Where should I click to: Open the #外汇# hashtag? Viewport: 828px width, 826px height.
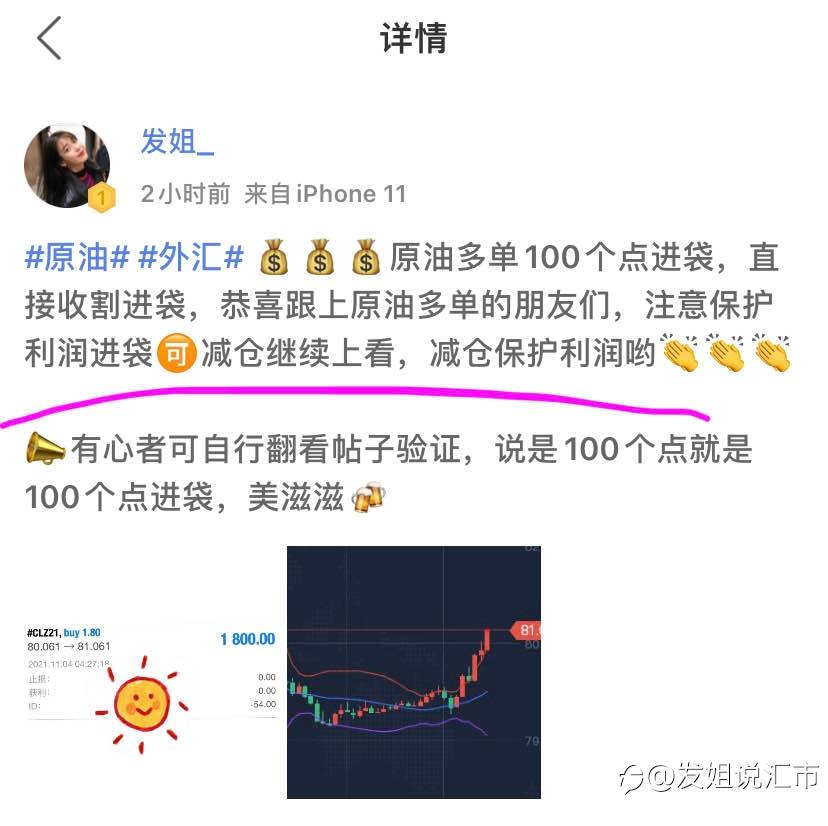click(191, 257)
